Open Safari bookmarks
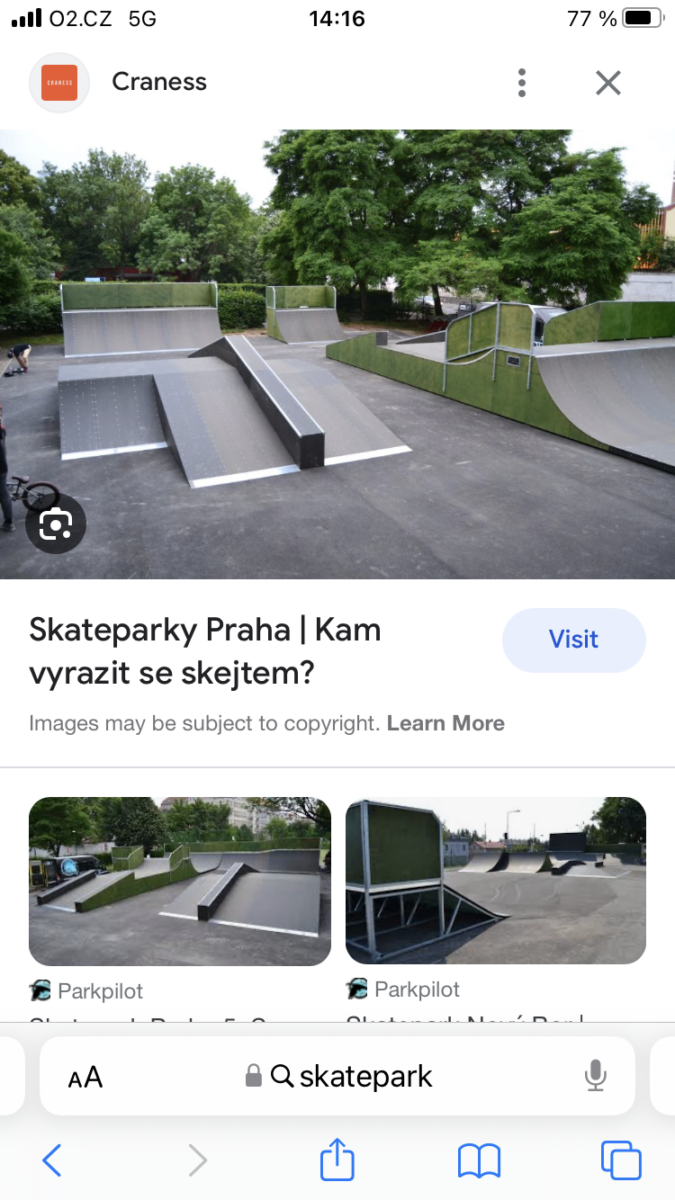Screen dimensions: 675x1200 (479, 1160)
